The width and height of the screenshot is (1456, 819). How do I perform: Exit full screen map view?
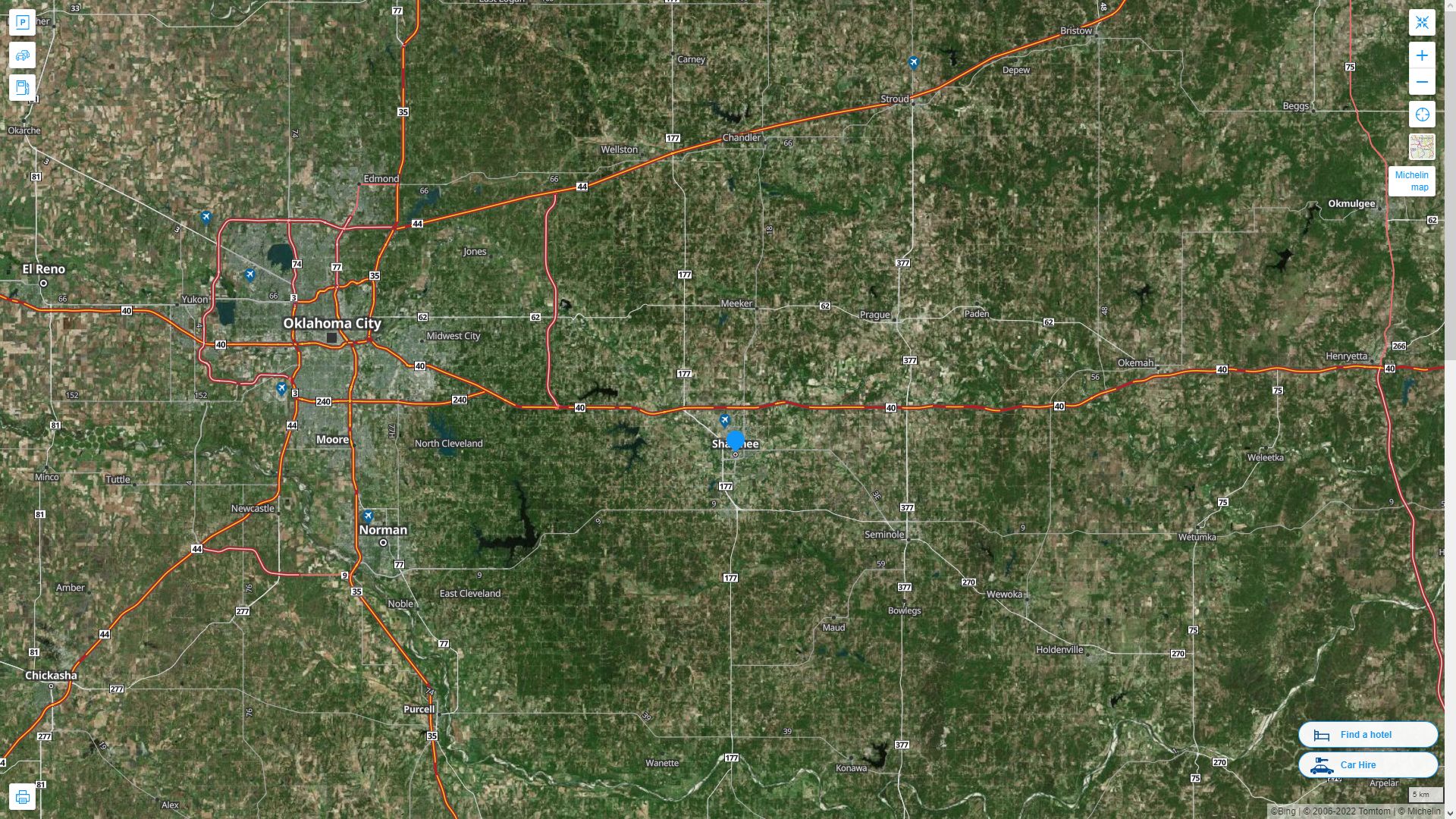[x=1422, y=22]
